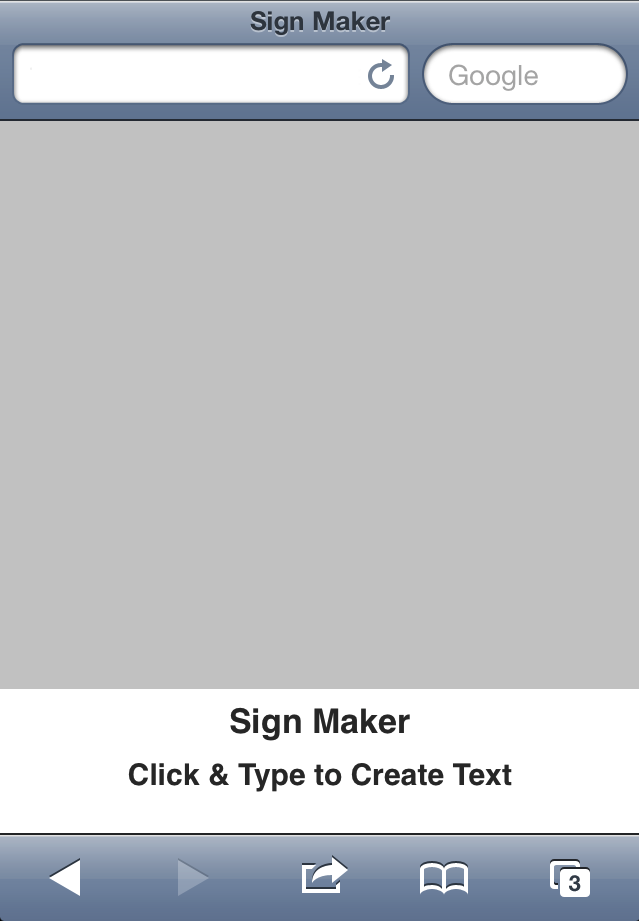Image resolution: width=639 pixels, height=921 pixels.
Task: Open the share menu
Action: (323, 877)
